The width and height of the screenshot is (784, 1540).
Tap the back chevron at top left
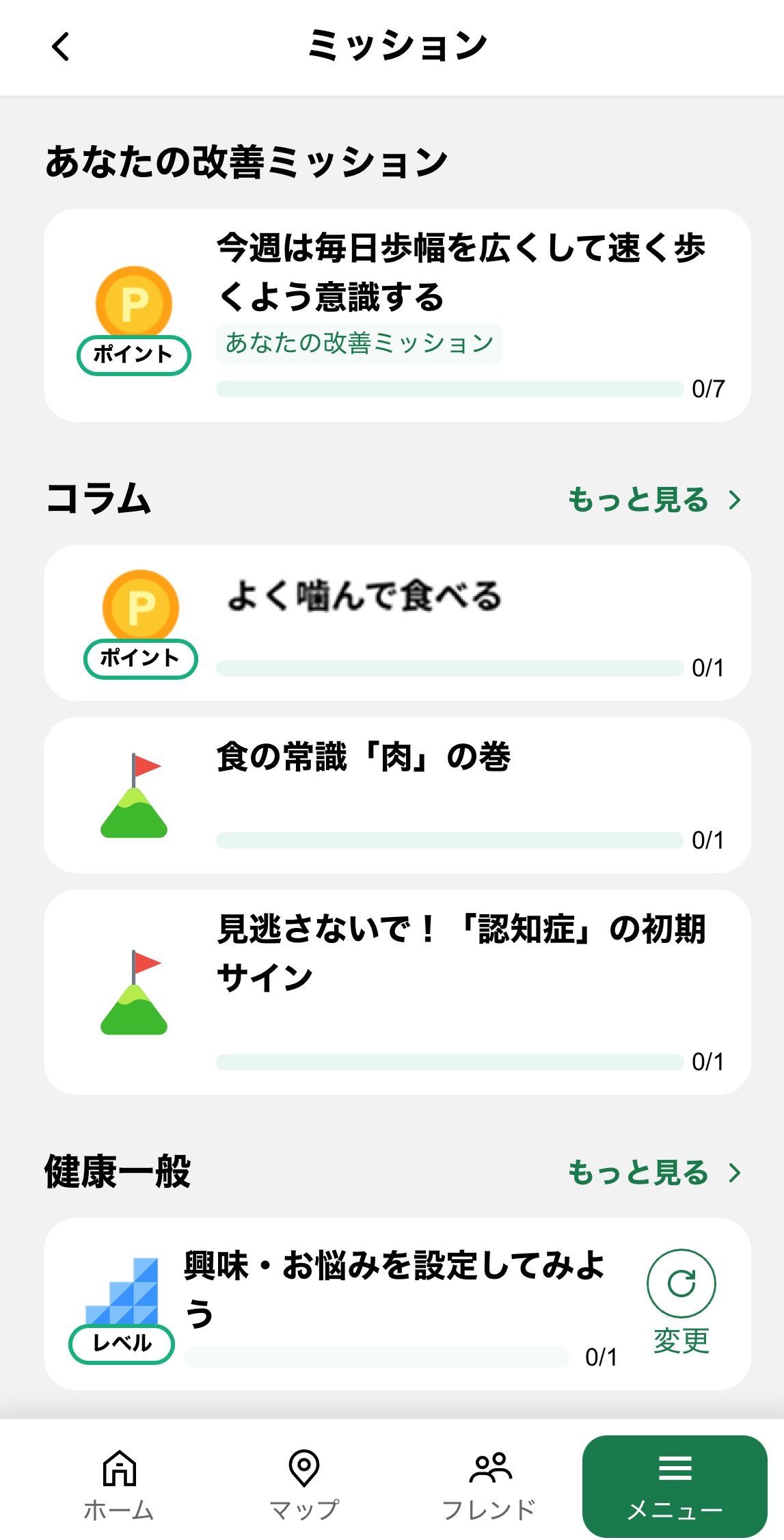tap(60, 47)
